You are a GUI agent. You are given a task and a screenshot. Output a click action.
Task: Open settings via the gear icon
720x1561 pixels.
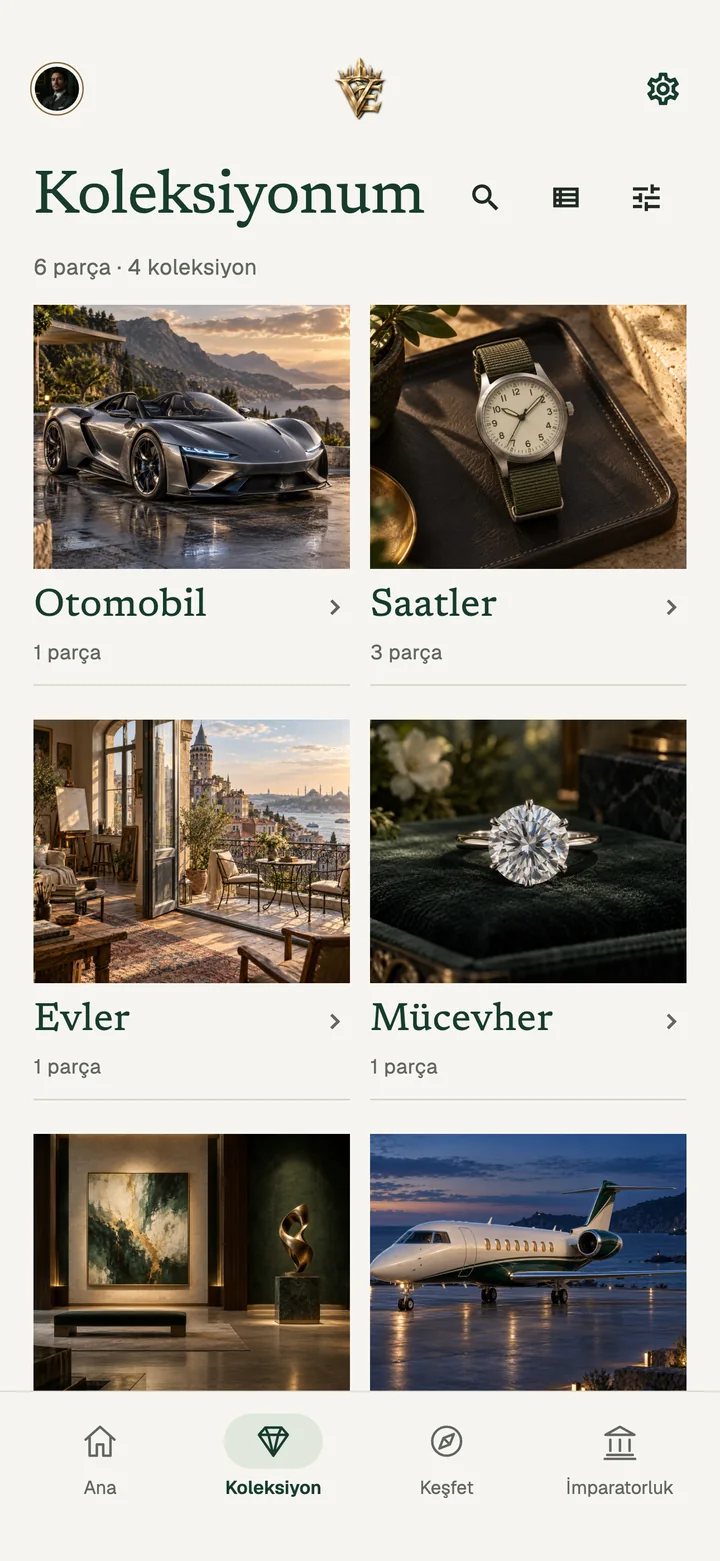(x=663, y=89)
